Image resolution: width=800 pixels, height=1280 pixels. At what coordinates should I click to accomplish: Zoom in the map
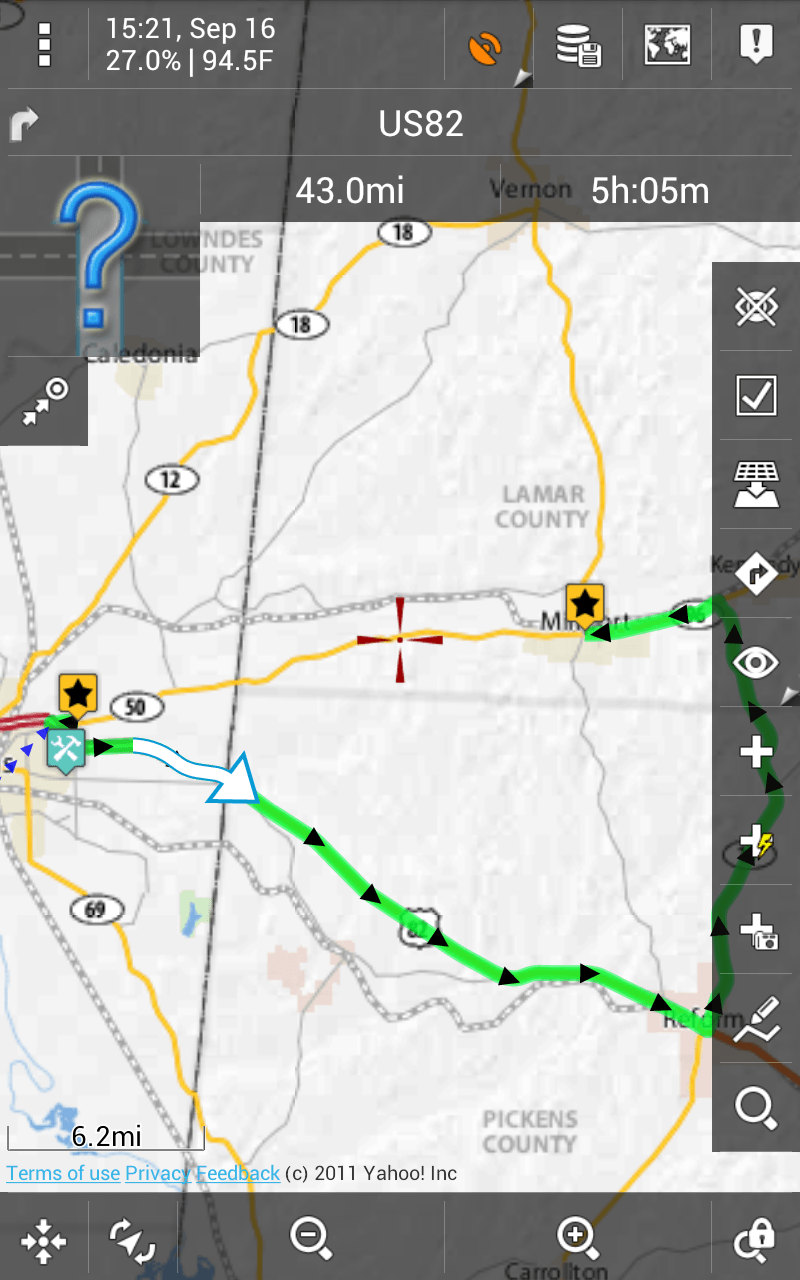577,1238
